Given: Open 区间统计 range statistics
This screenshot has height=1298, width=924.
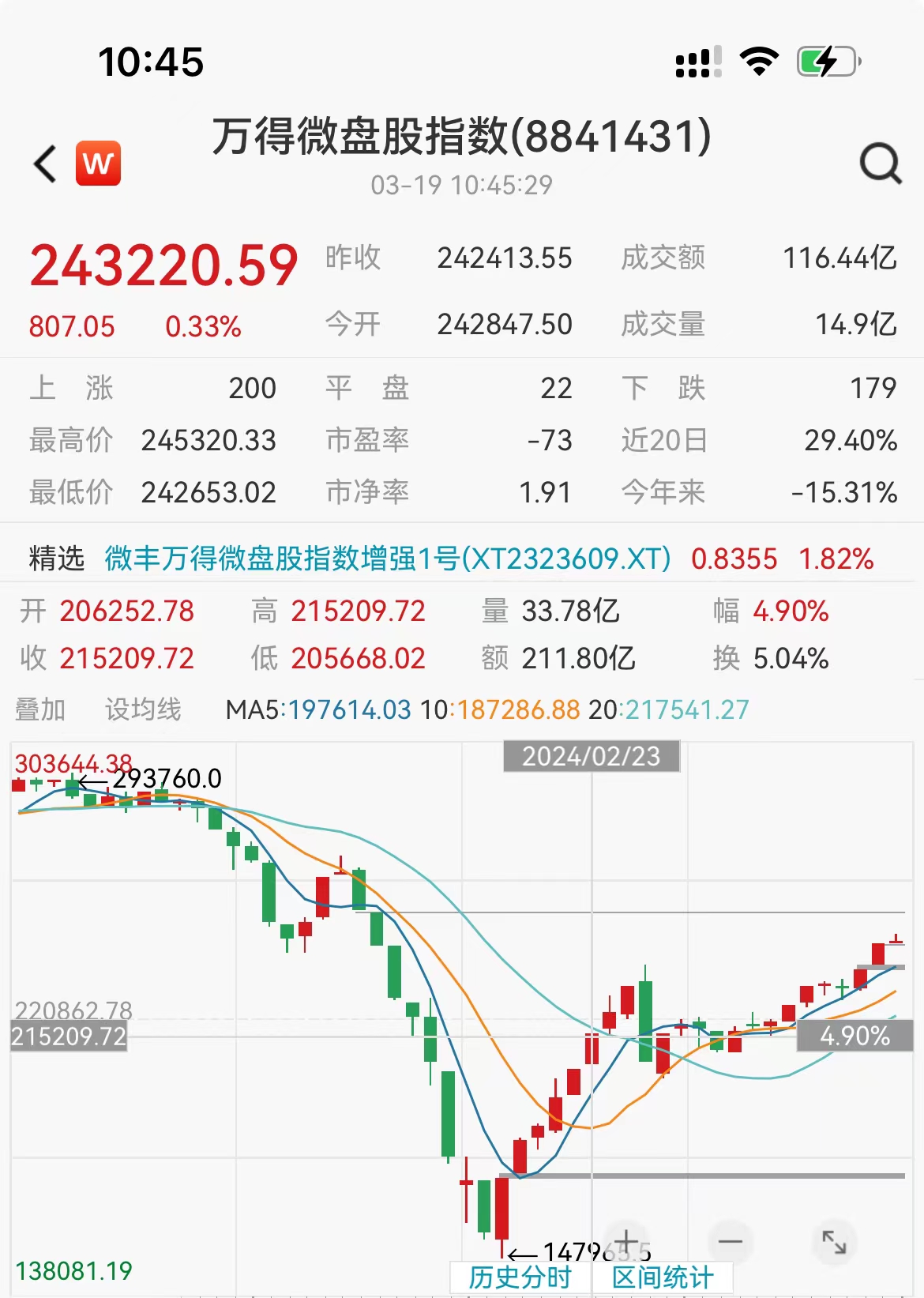Looking at the screenshot, I should (x=663, y=1277).
